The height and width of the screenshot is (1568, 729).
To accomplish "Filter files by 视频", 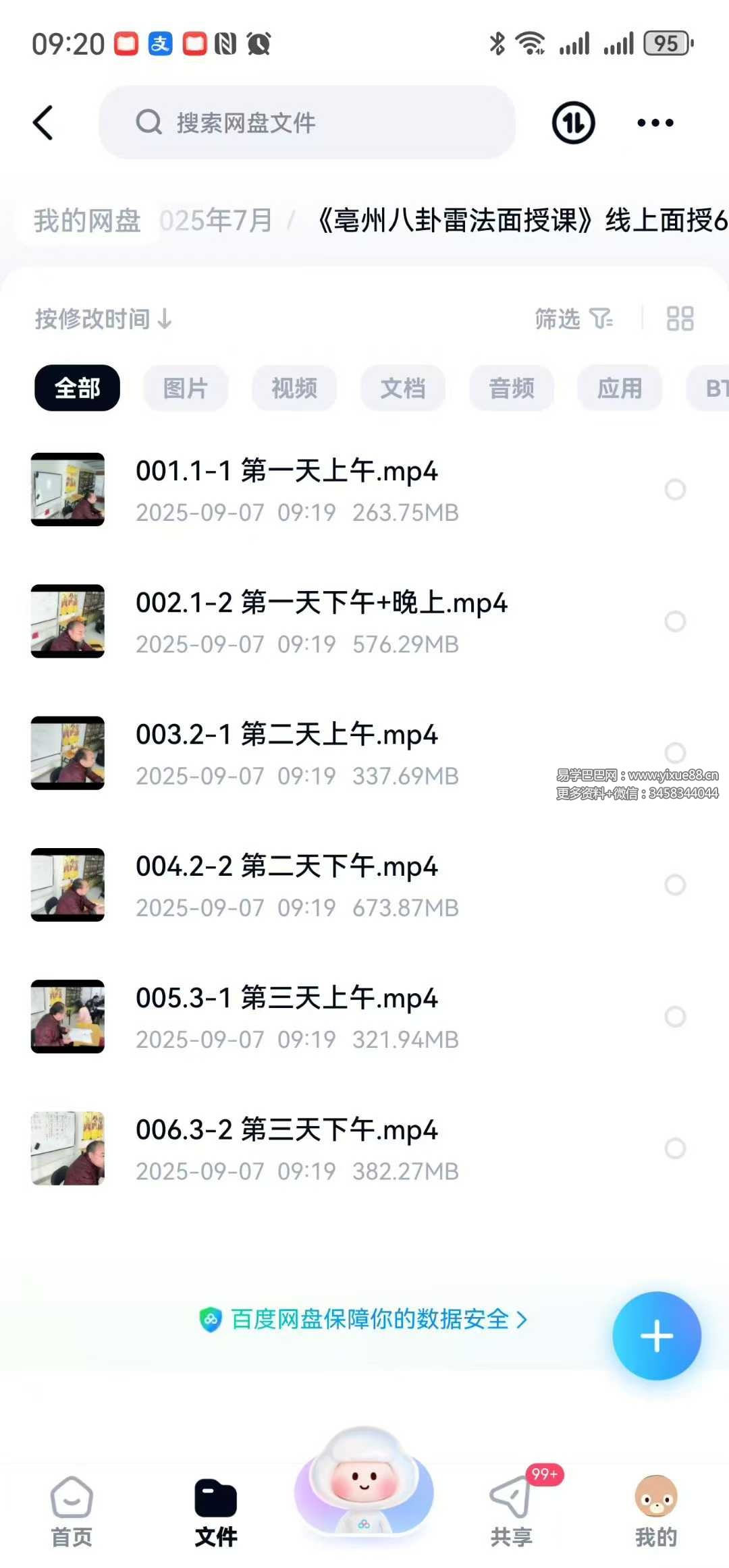I will click(294, 388).
